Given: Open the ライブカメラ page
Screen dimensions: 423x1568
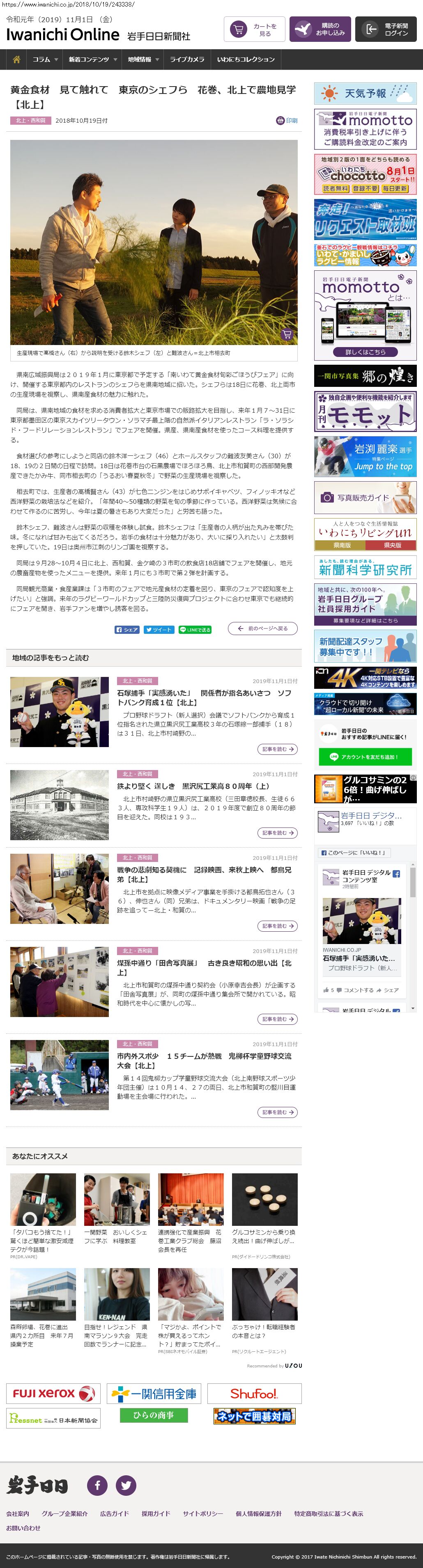Looking at the screenshot, I should pos(187,59).
